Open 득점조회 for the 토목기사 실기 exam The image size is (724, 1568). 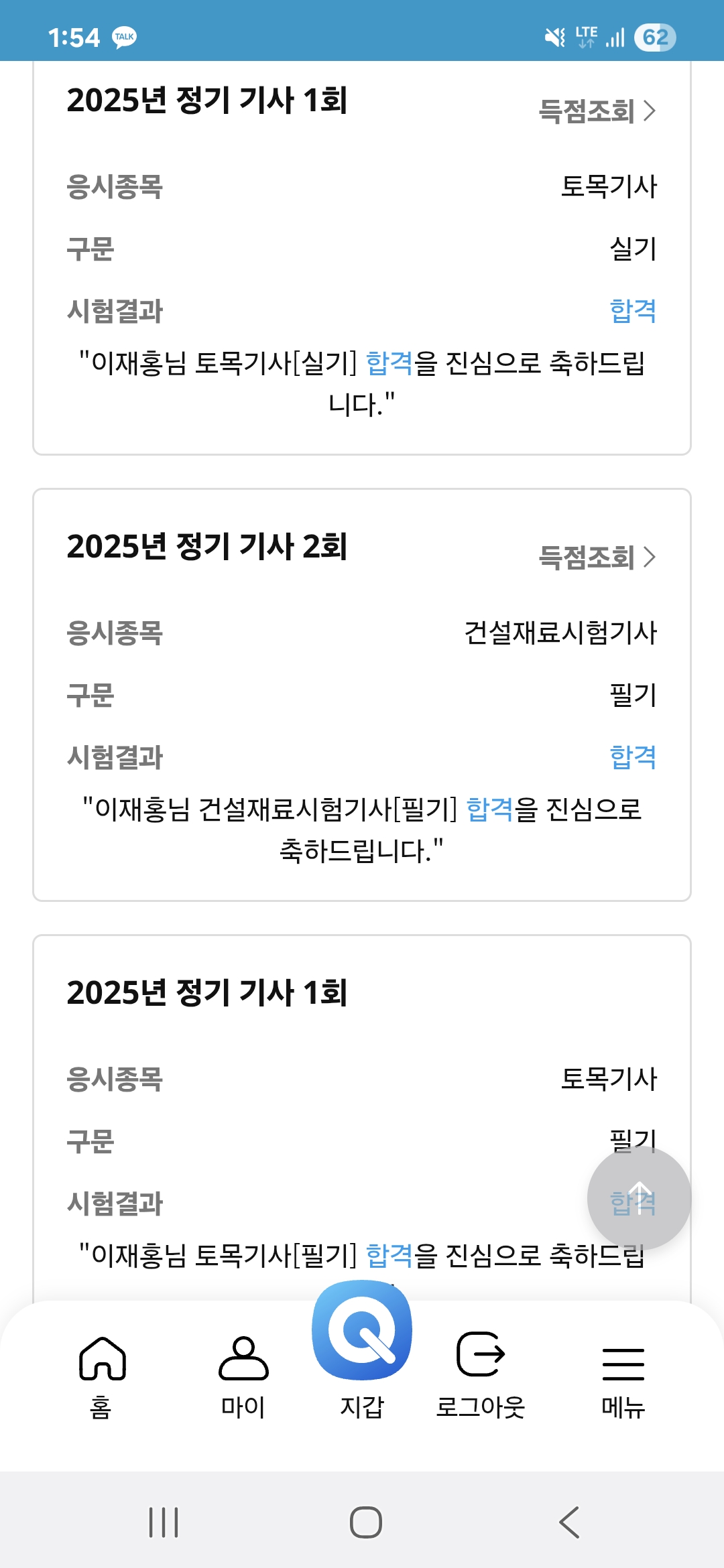[x=597, y=111]
